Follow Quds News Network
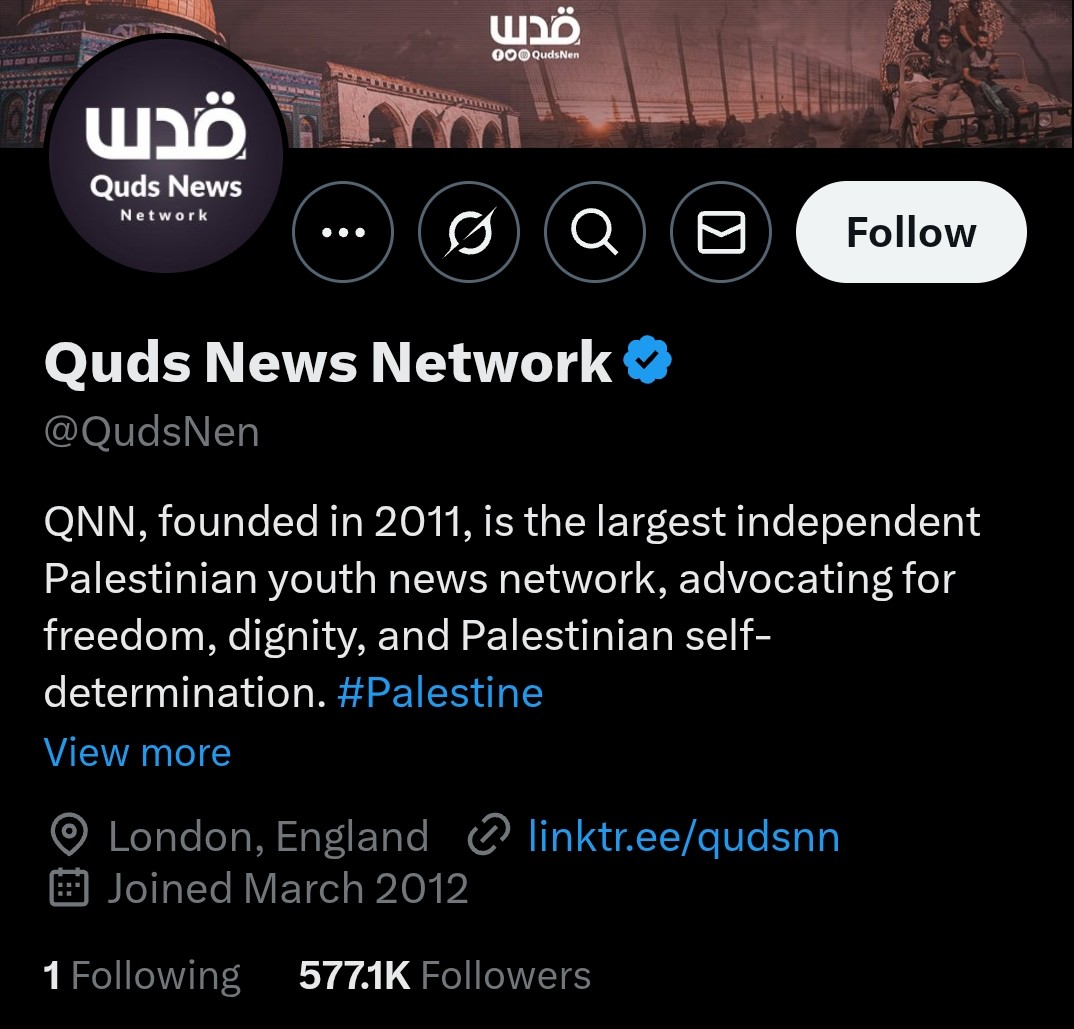Viewport: 1074px width, 1029px height. click(x=911, y=233)
